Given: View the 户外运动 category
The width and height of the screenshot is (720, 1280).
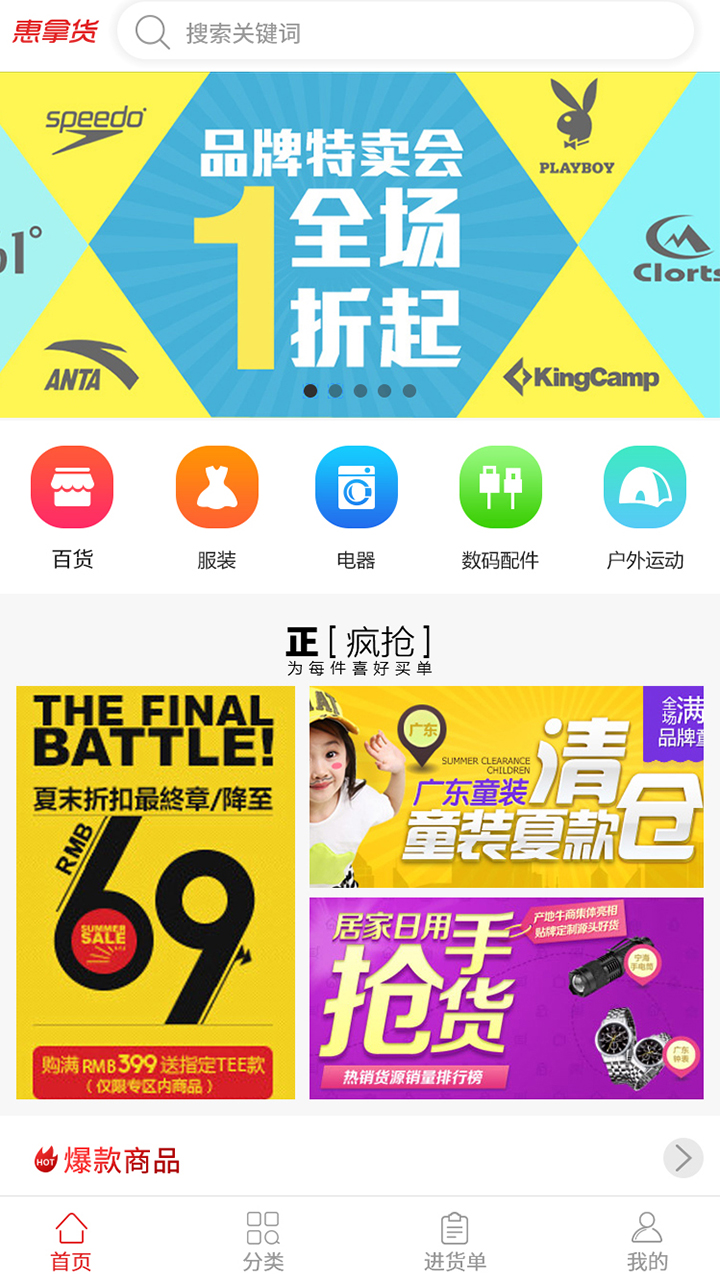Looking at the screenshot, I should (645, 507).
